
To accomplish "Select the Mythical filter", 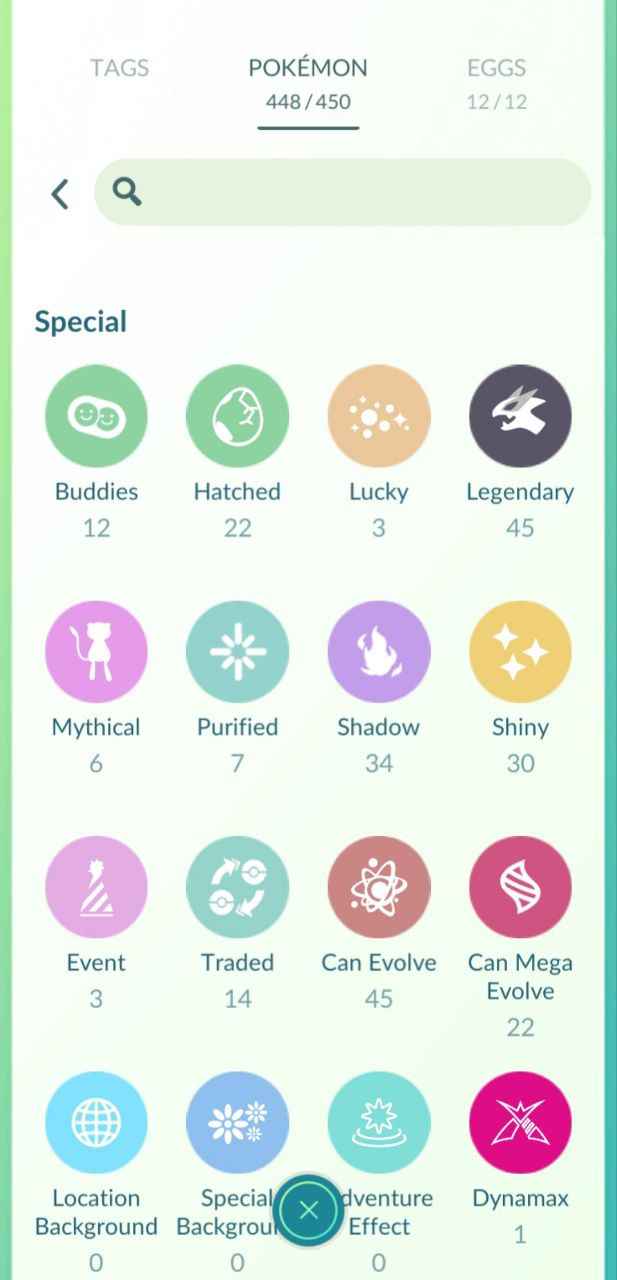I will [x=96, y=652].
